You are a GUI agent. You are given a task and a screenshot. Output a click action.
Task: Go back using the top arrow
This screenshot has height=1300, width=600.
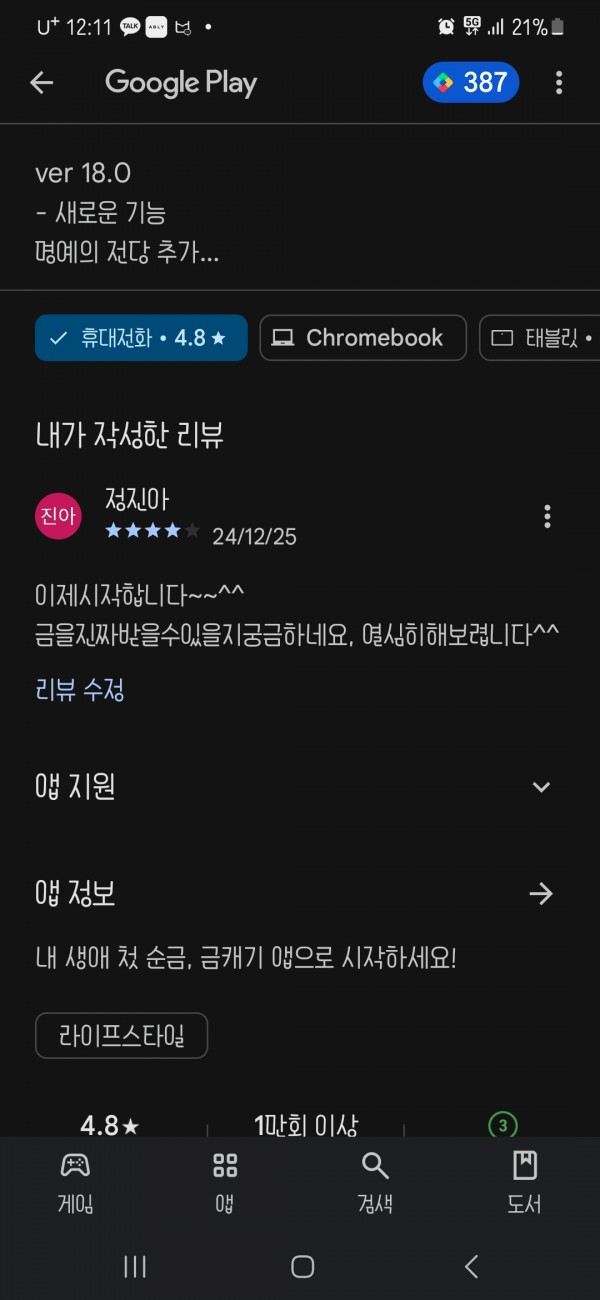[41, 83]
